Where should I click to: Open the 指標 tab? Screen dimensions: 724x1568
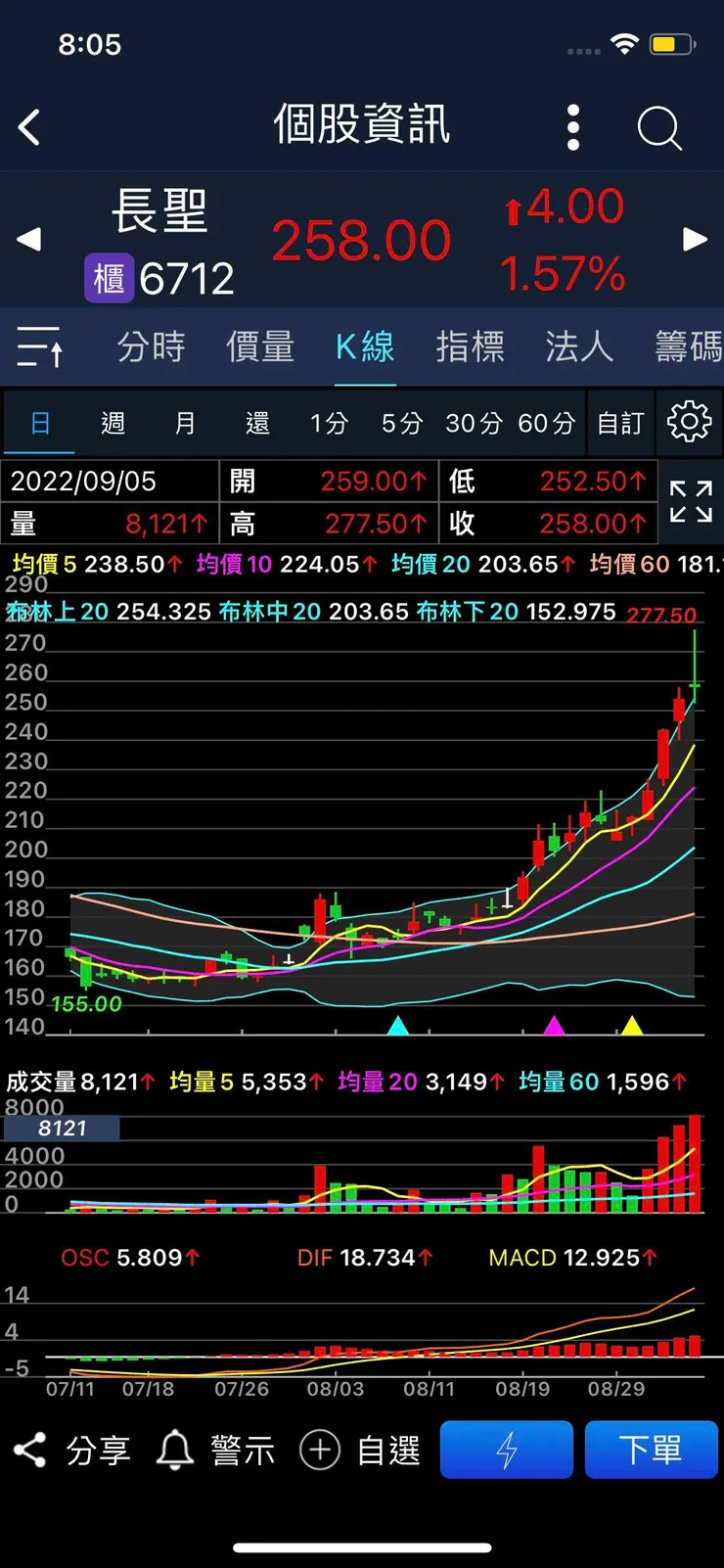click(x=470, y=346)
